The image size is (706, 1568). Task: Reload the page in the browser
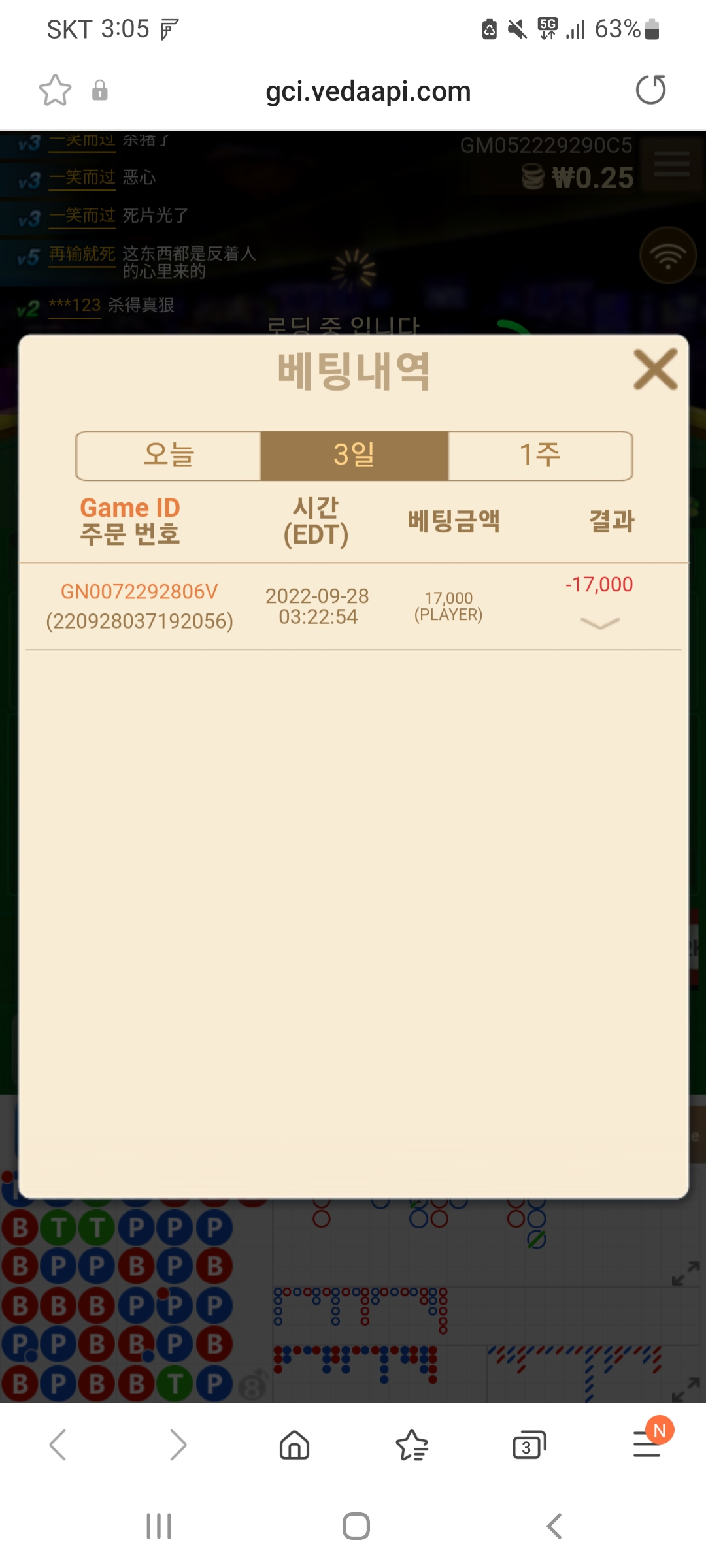click(650, 90)
